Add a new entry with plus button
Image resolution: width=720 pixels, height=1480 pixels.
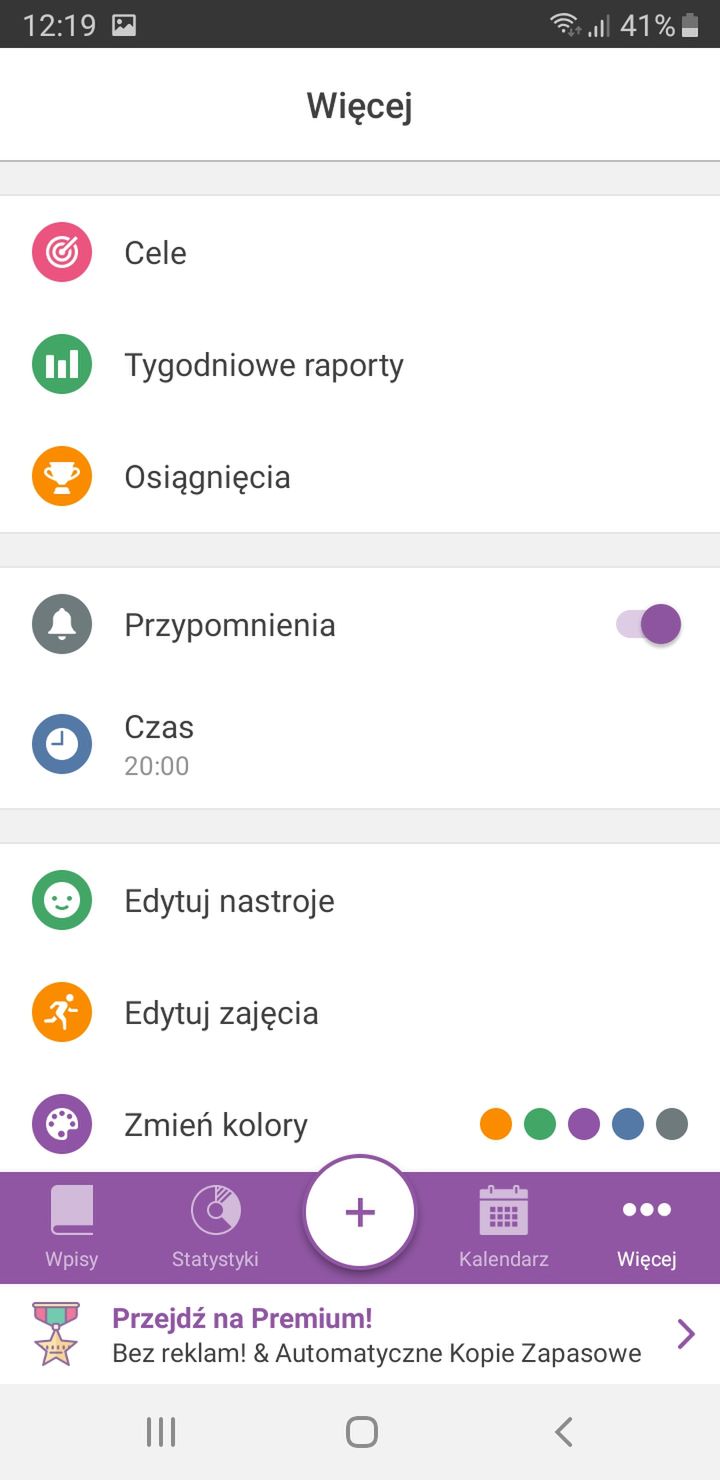360,1212
